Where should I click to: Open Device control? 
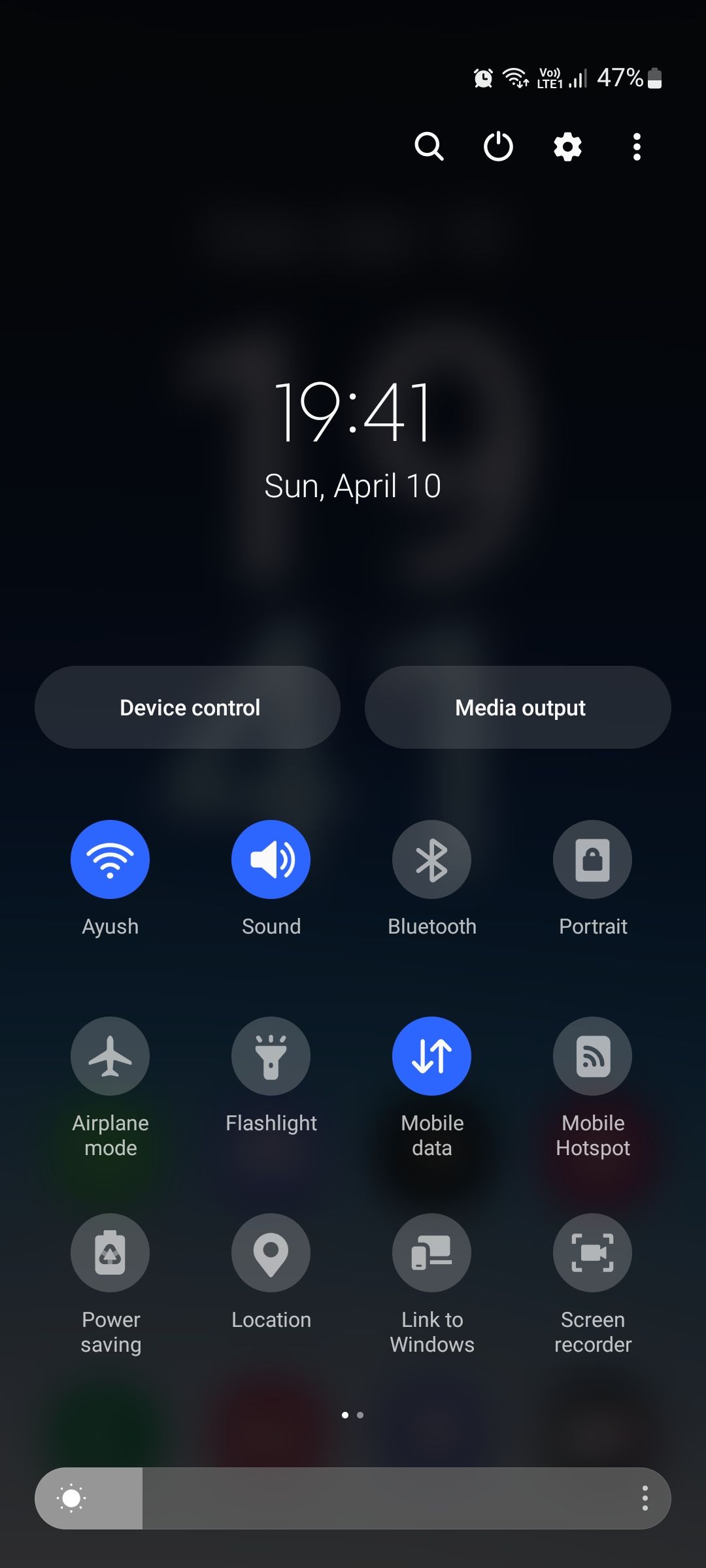coord(188,708)
